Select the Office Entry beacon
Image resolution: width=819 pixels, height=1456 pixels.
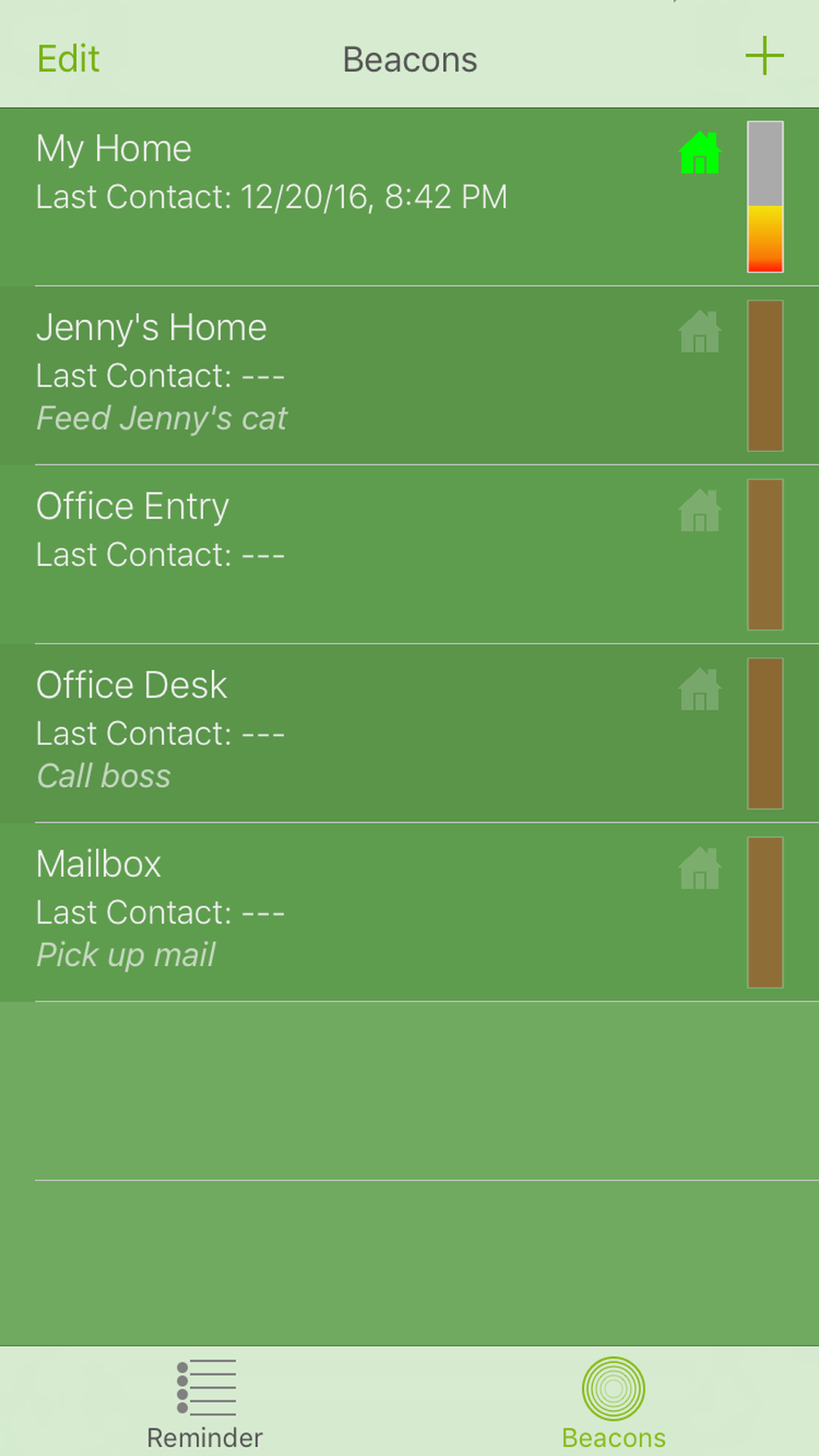pos(409,554)
